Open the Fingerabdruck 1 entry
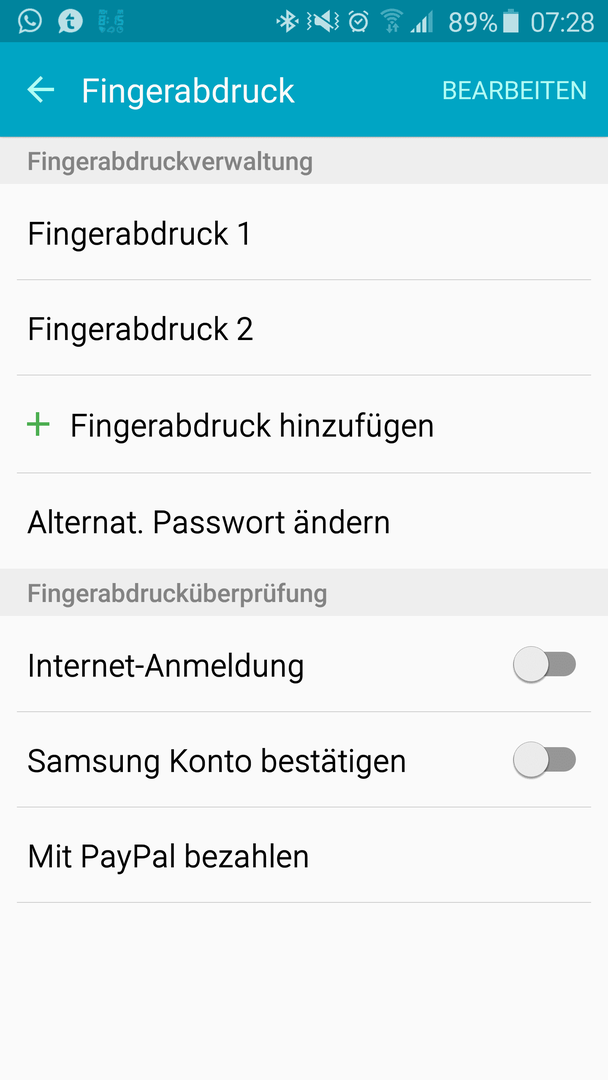The image size is (608, 1080). (x=304, y=233)
